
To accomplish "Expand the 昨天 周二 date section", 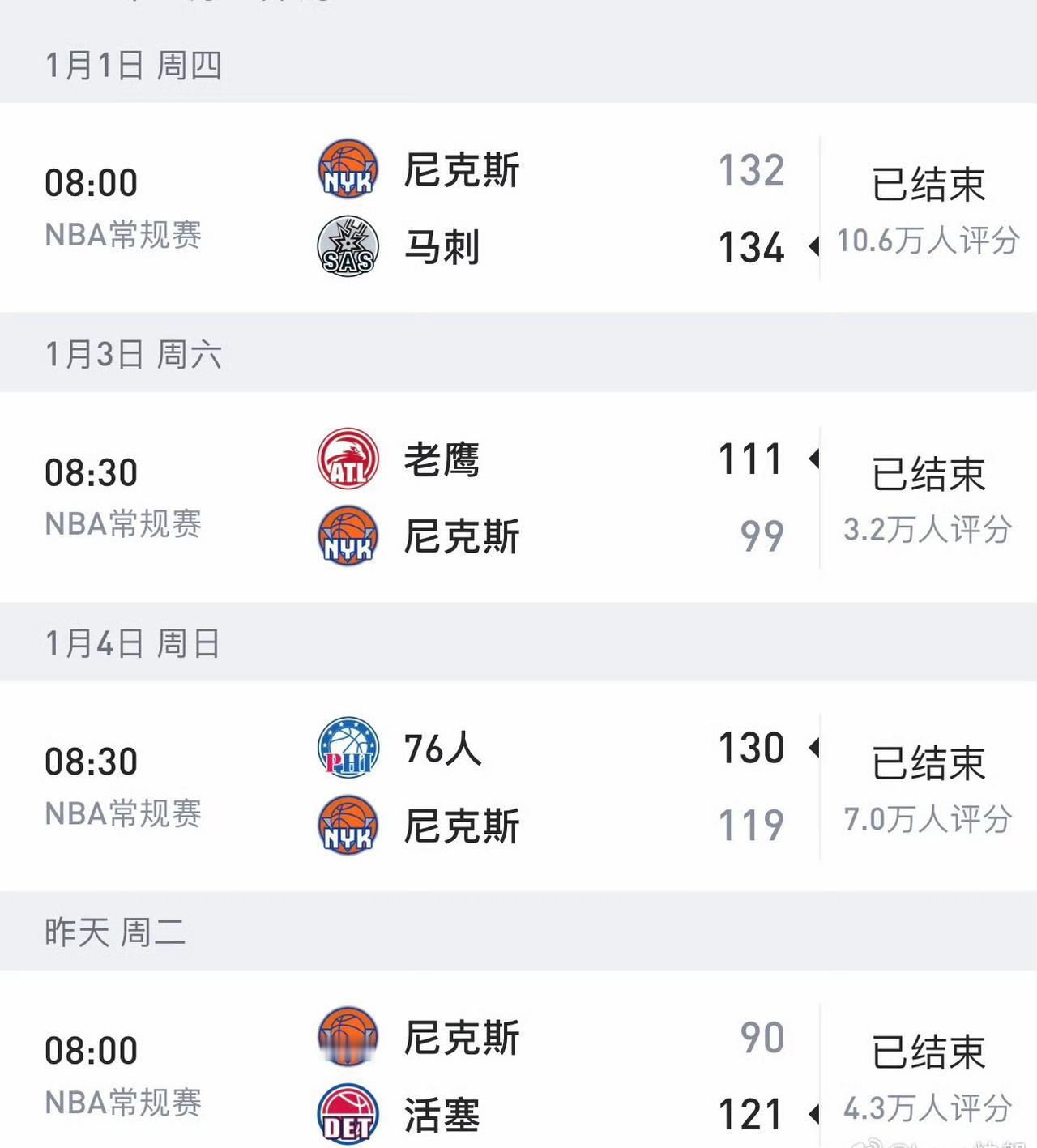I will pyautogui.click(x=113, y=931).
